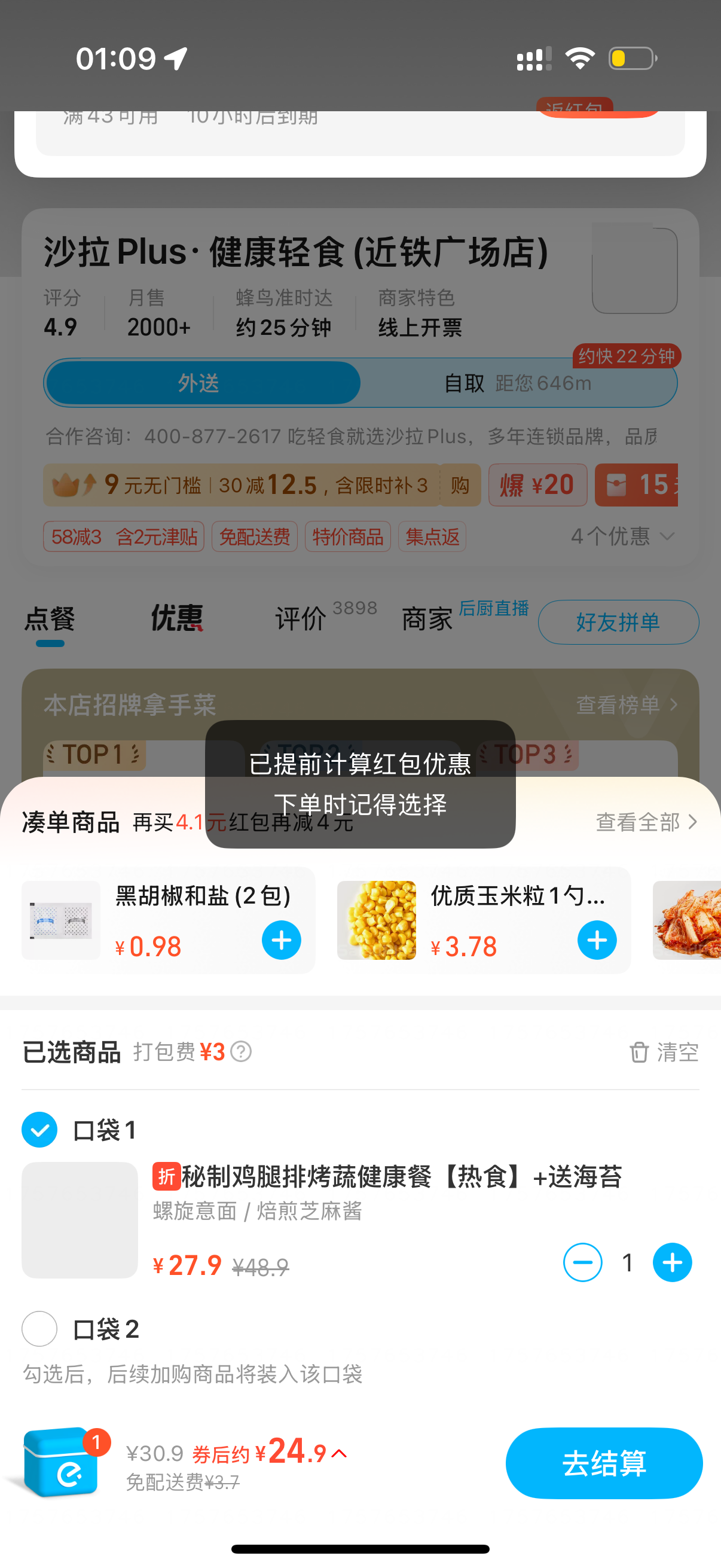Open 查看榜单 ranking list
Screen dimensions: 721x1568
point(626,705)
